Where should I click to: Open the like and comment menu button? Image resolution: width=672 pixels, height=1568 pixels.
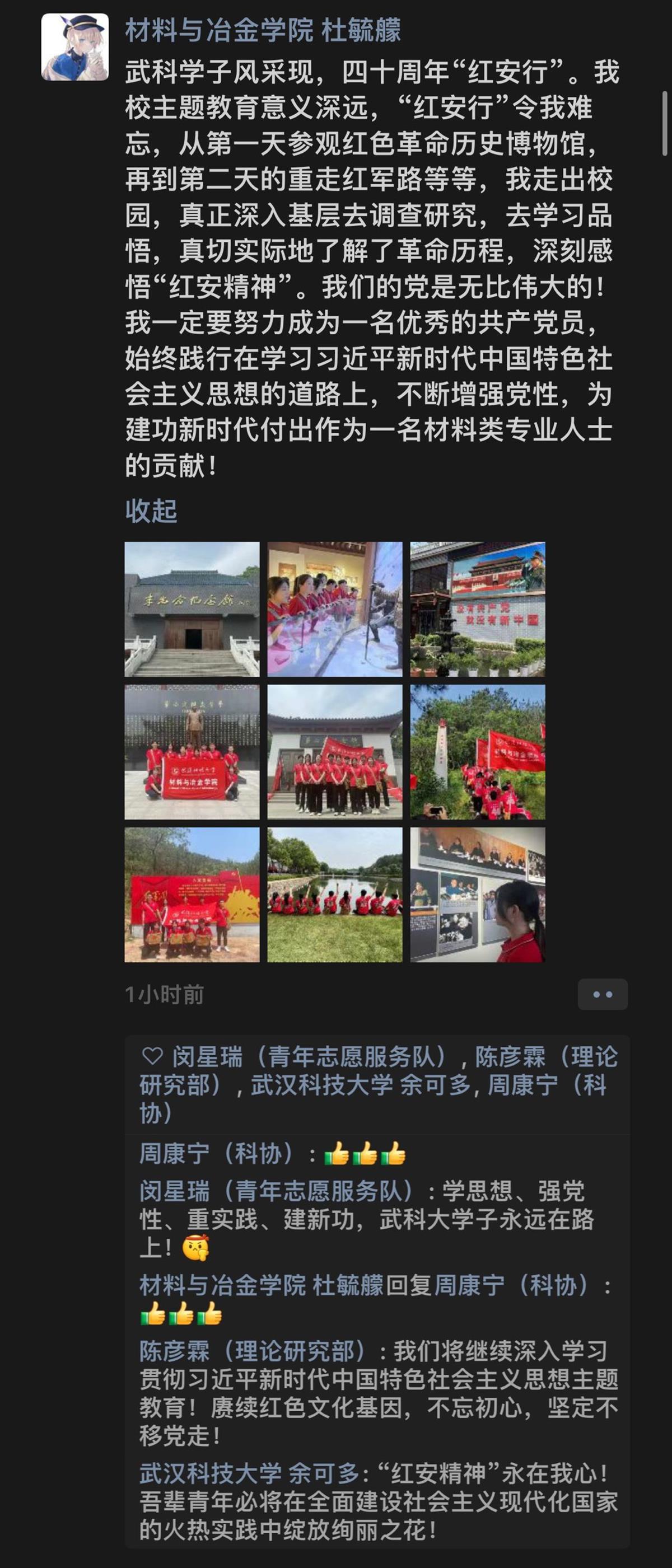click(x=602, y=994)
